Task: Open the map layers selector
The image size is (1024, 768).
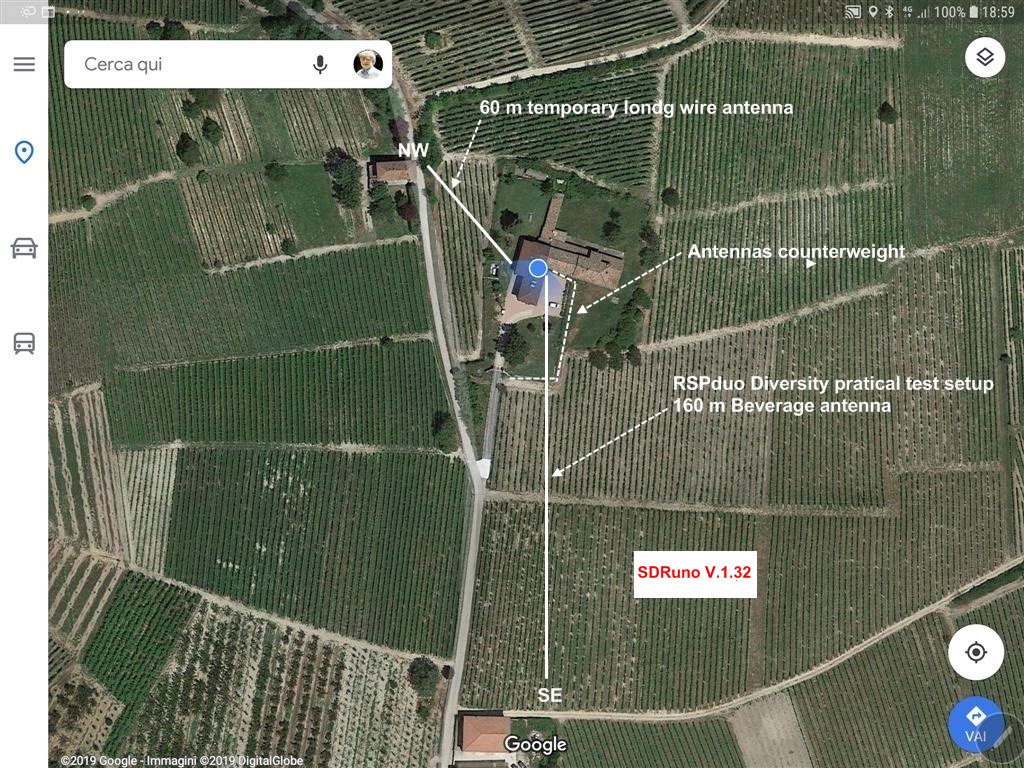Action: click(985, 57)
